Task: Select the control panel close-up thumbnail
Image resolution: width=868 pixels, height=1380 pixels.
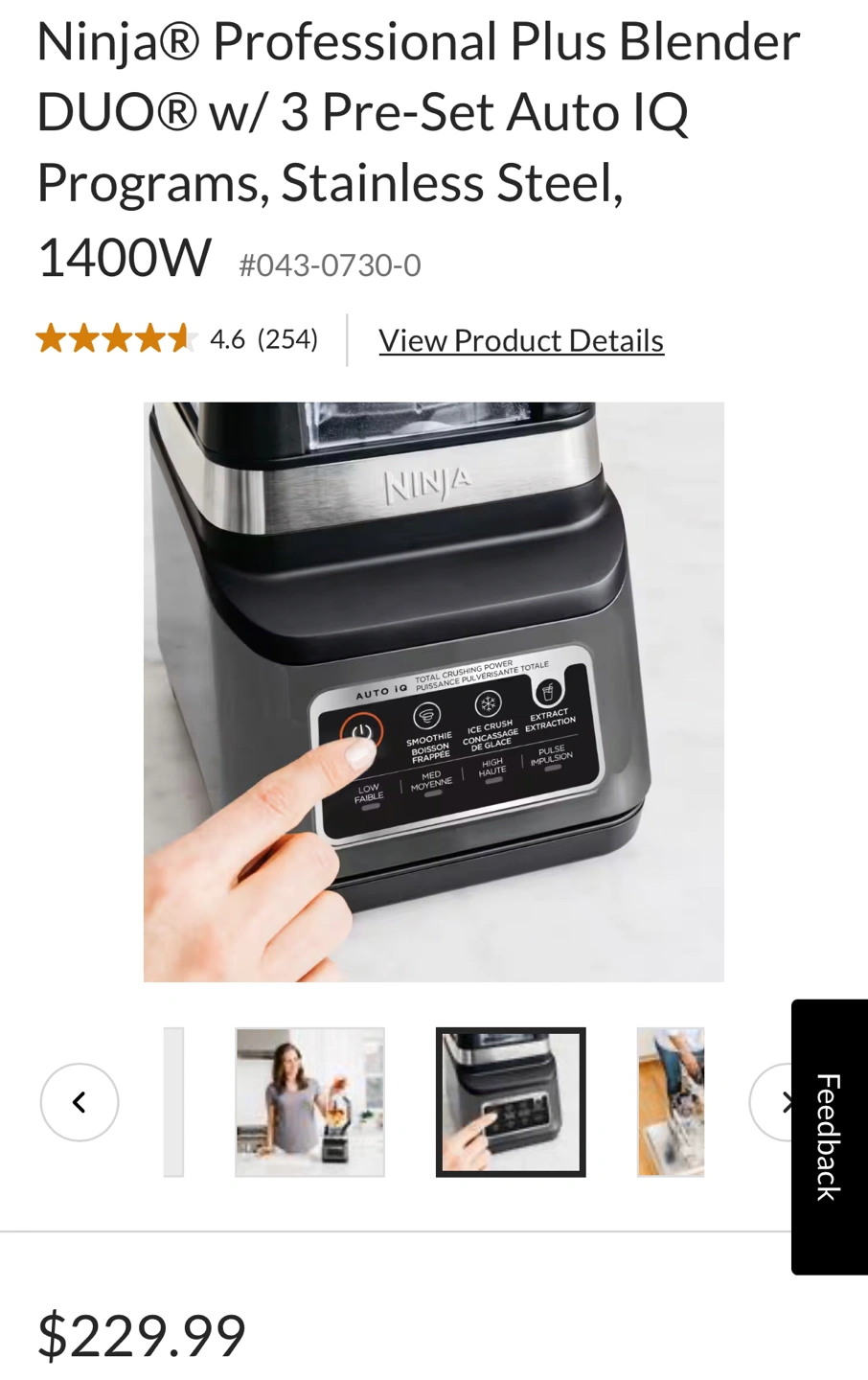Action: pos(511,1102)
